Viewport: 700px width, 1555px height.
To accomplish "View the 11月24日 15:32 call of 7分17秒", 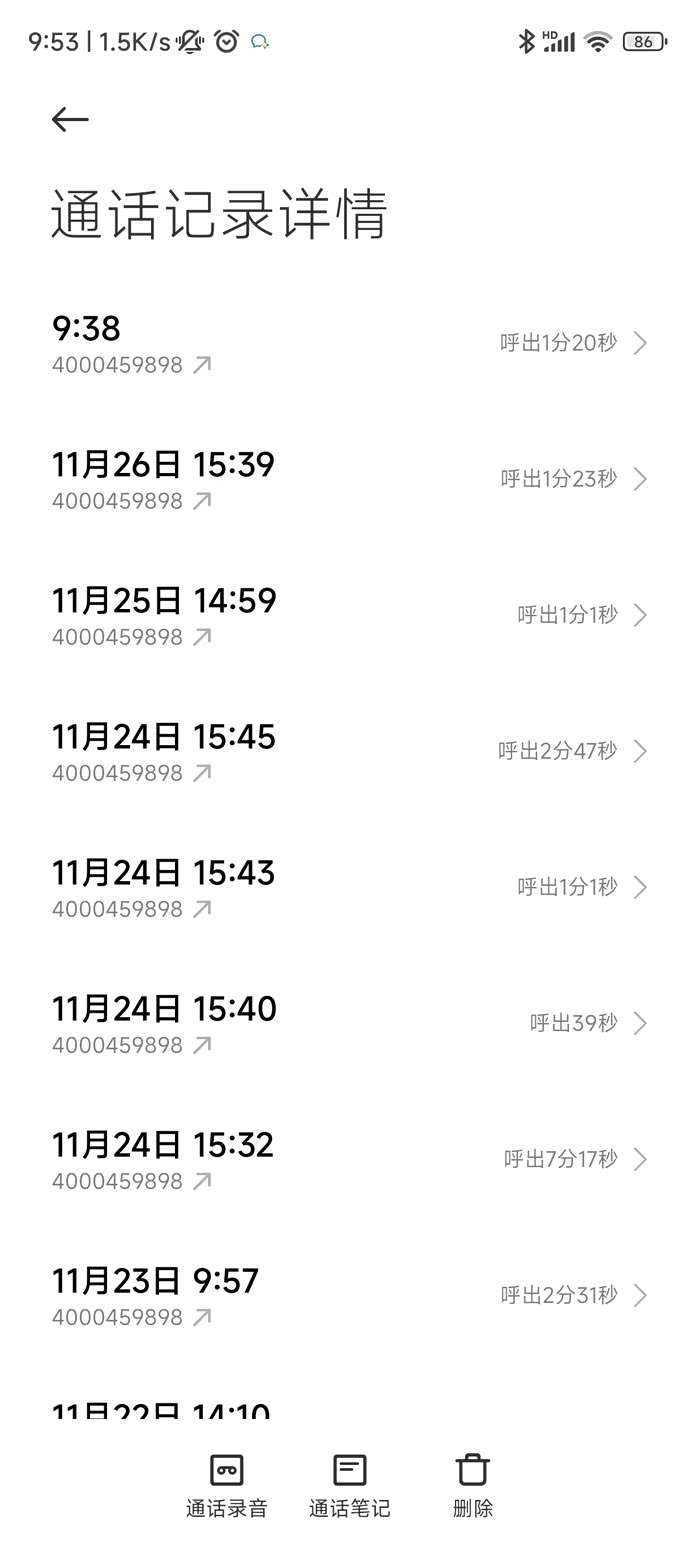I will tap(350, 1159).
